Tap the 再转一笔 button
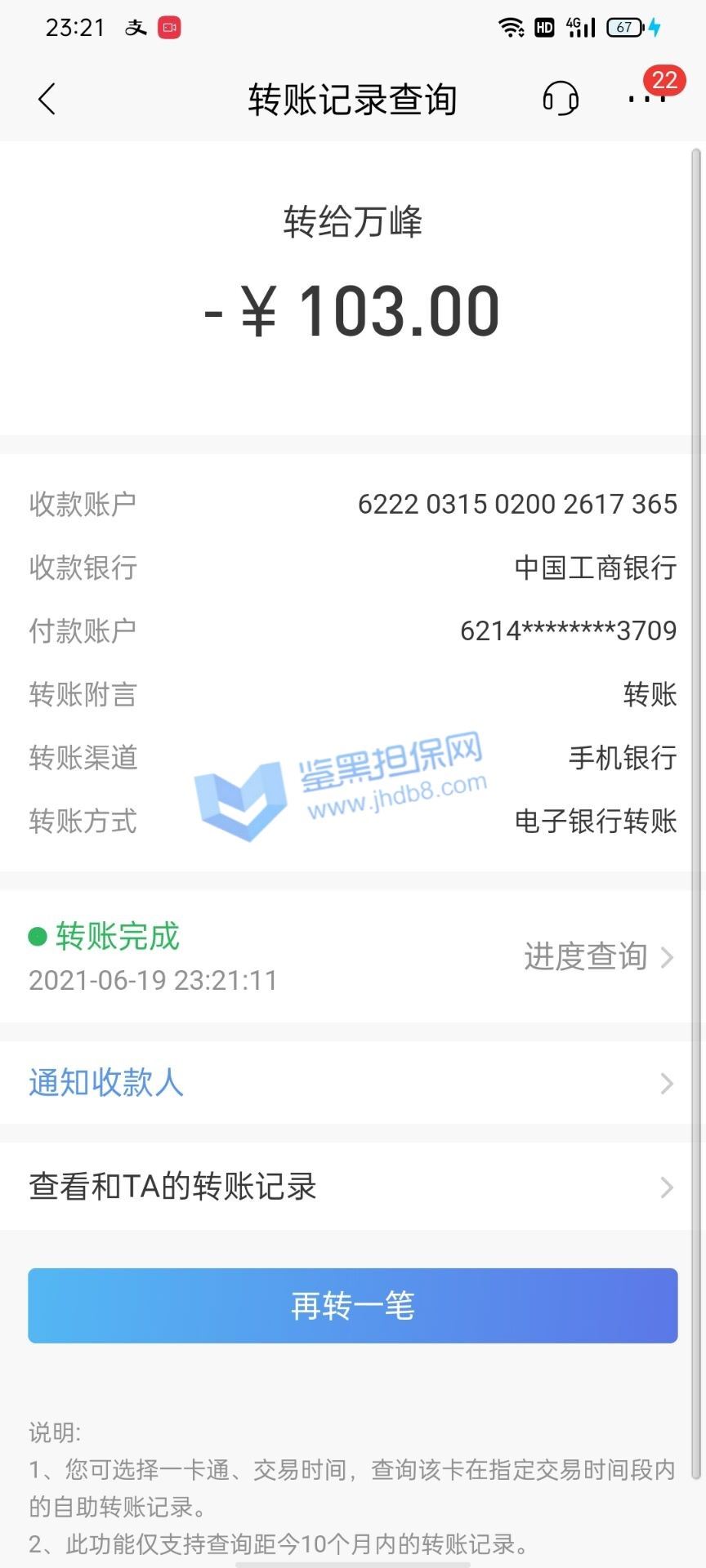 (353, 1305)
